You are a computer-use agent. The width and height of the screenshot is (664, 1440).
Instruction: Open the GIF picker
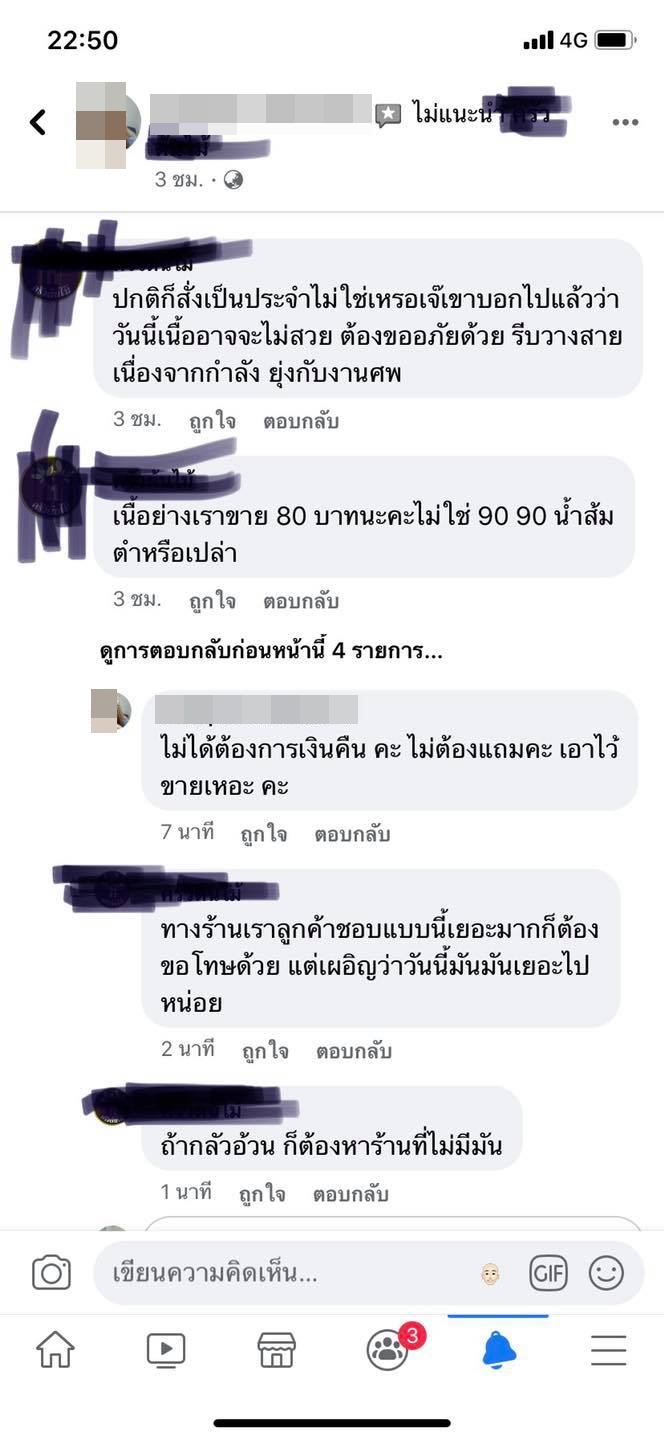coord(548,1273)
